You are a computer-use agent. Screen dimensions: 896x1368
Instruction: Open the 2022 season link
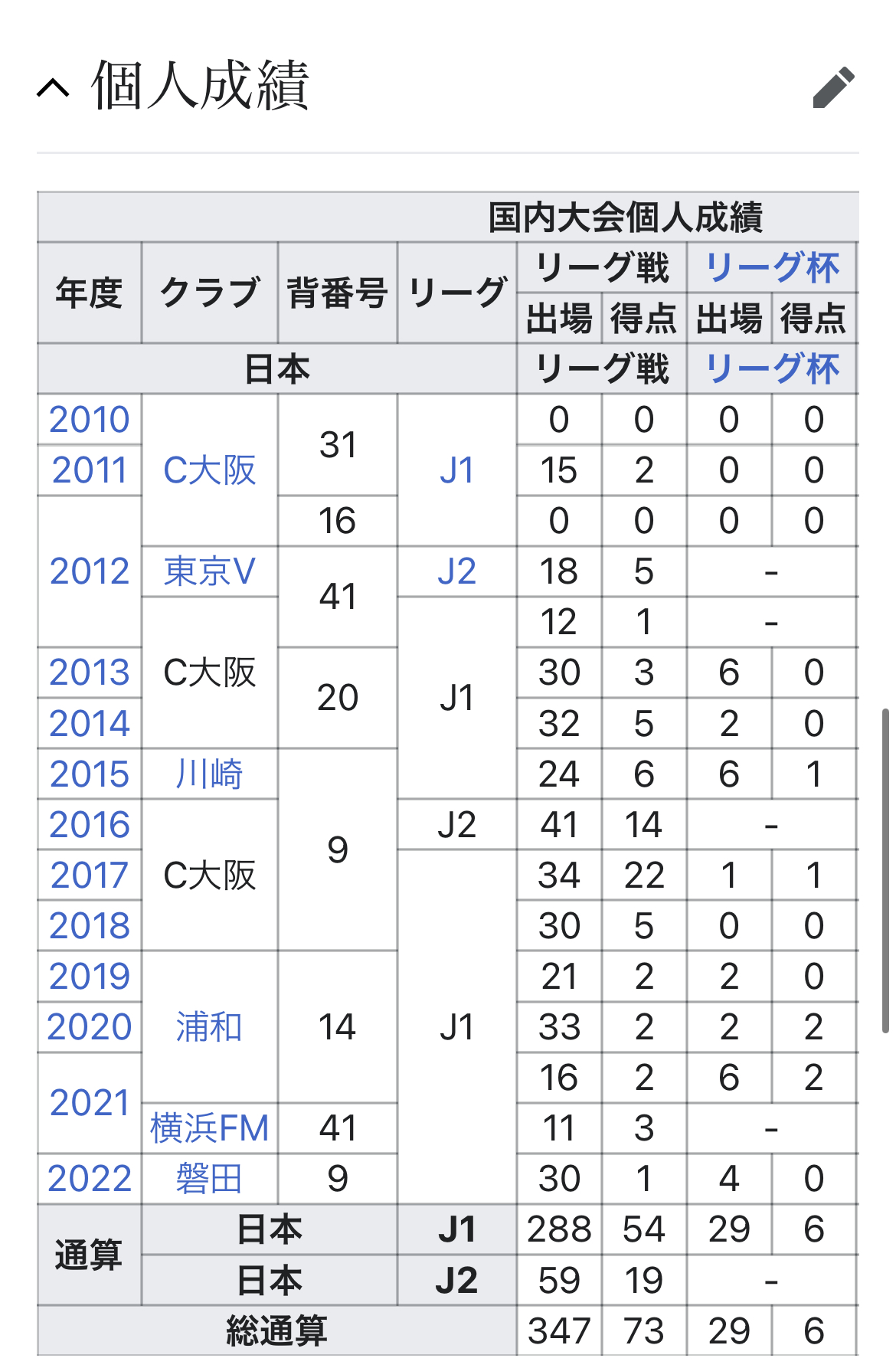(90, 1179)
